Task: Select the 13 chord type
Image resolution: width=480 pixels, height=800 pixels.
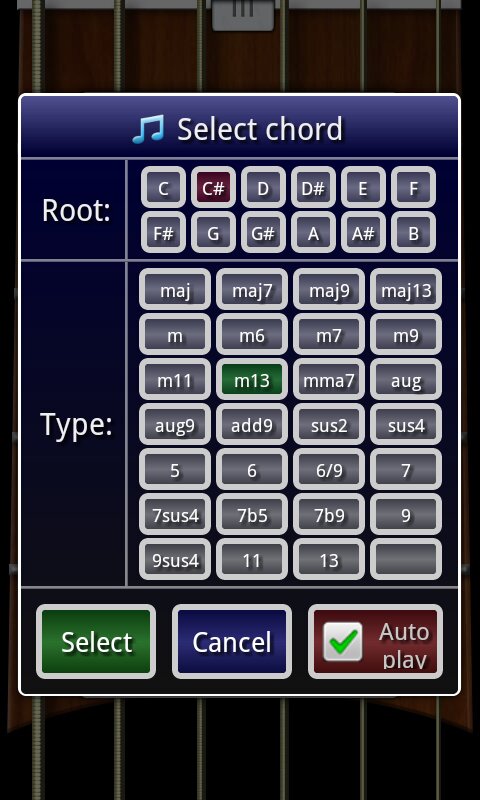Action: pyautogui.click(x=329, y=559)
